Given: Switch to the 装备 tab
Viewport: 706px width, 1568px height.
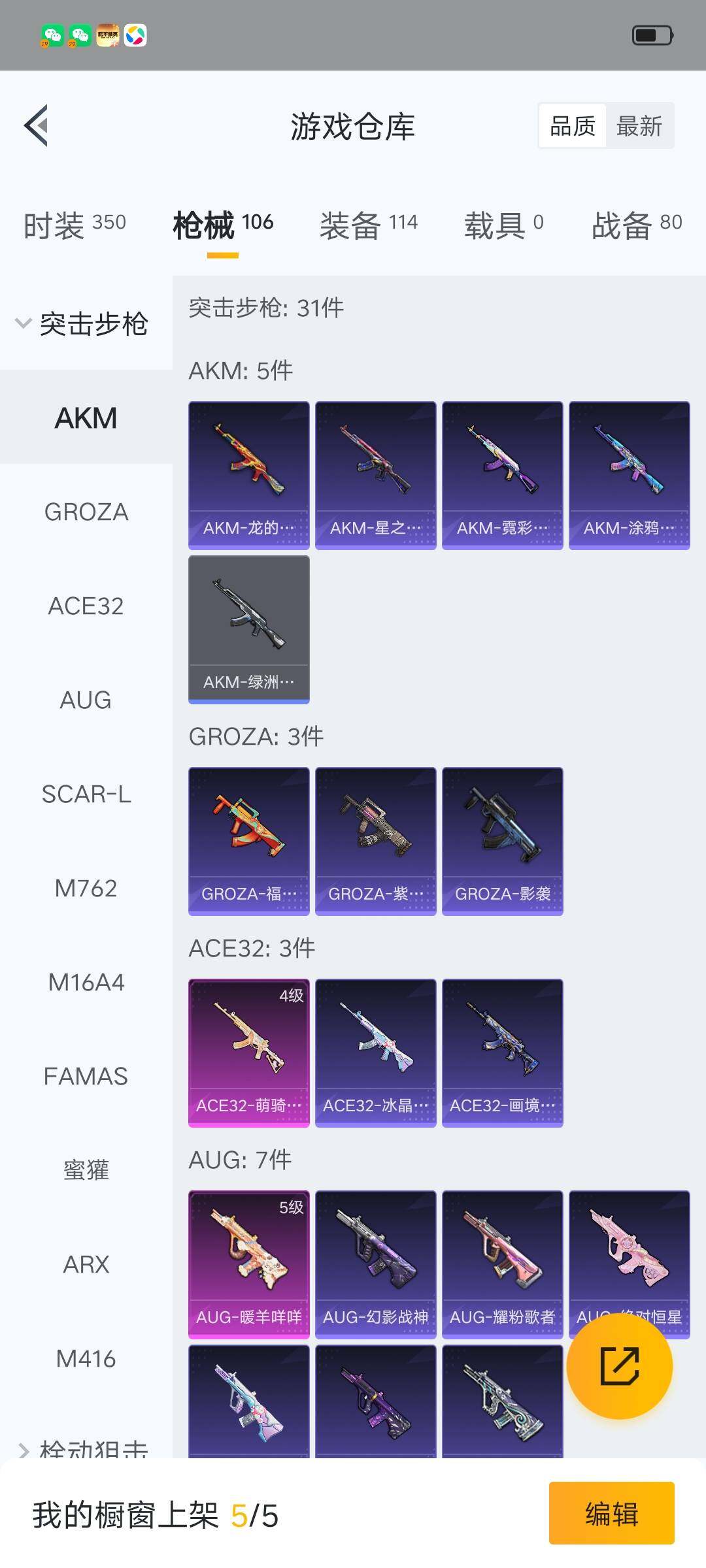Looking at the screenshot, I should tap(368, 225).
